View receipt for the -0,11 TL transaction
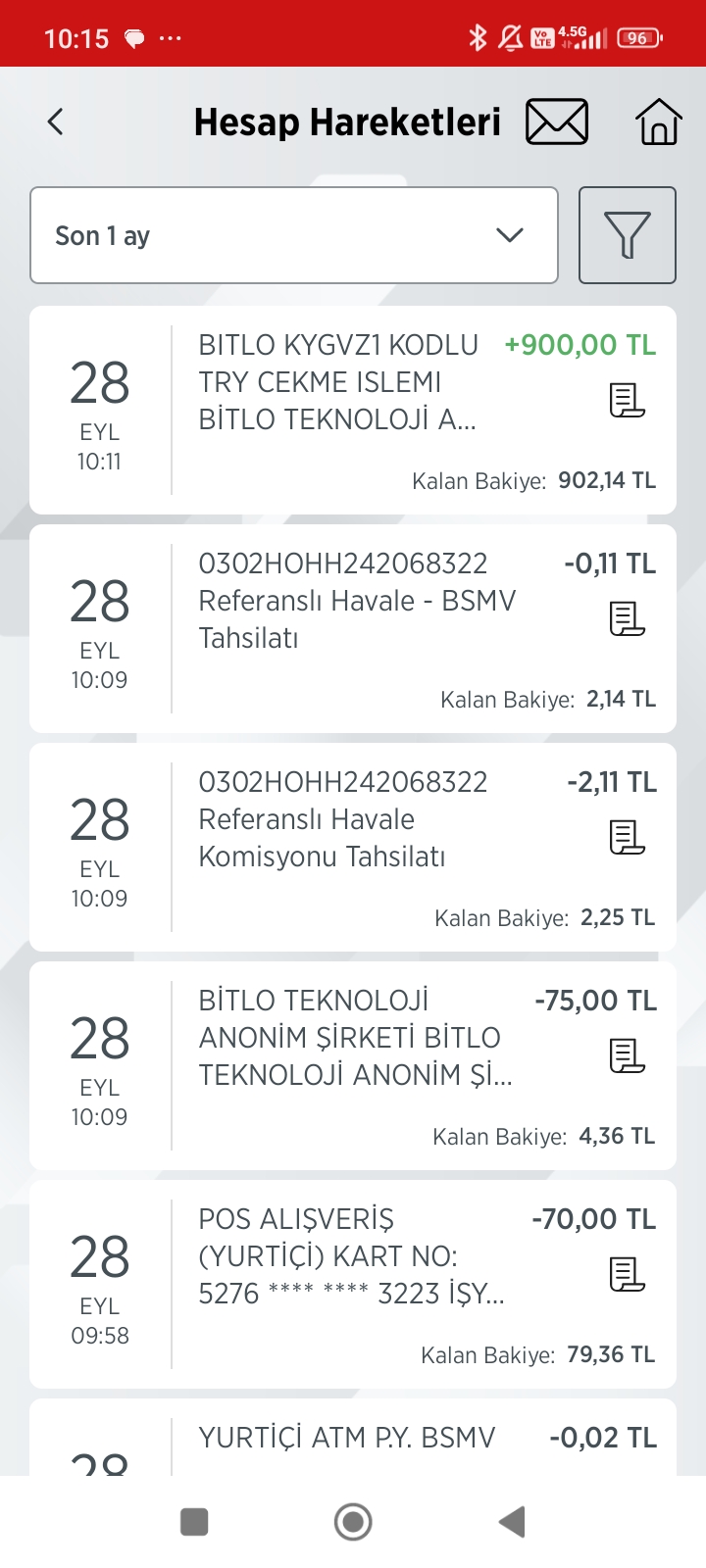 [627, 618]
